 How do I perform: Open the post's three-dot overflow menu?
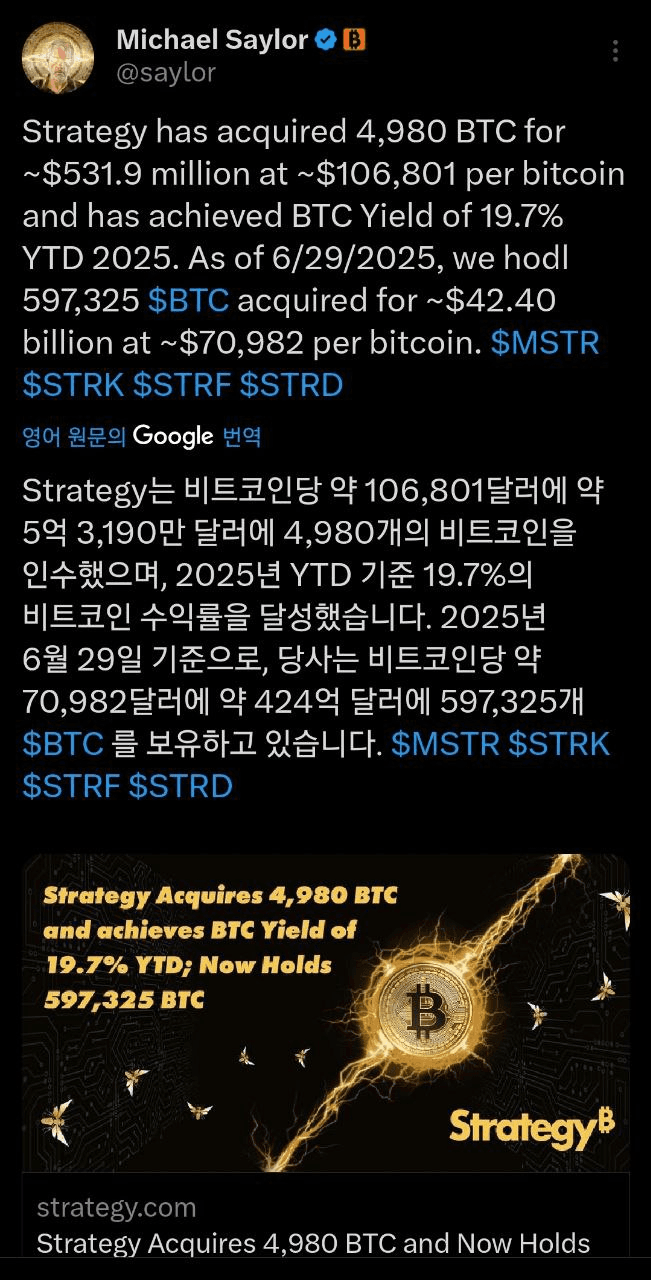pyautogui.click(x=616, y=50)
